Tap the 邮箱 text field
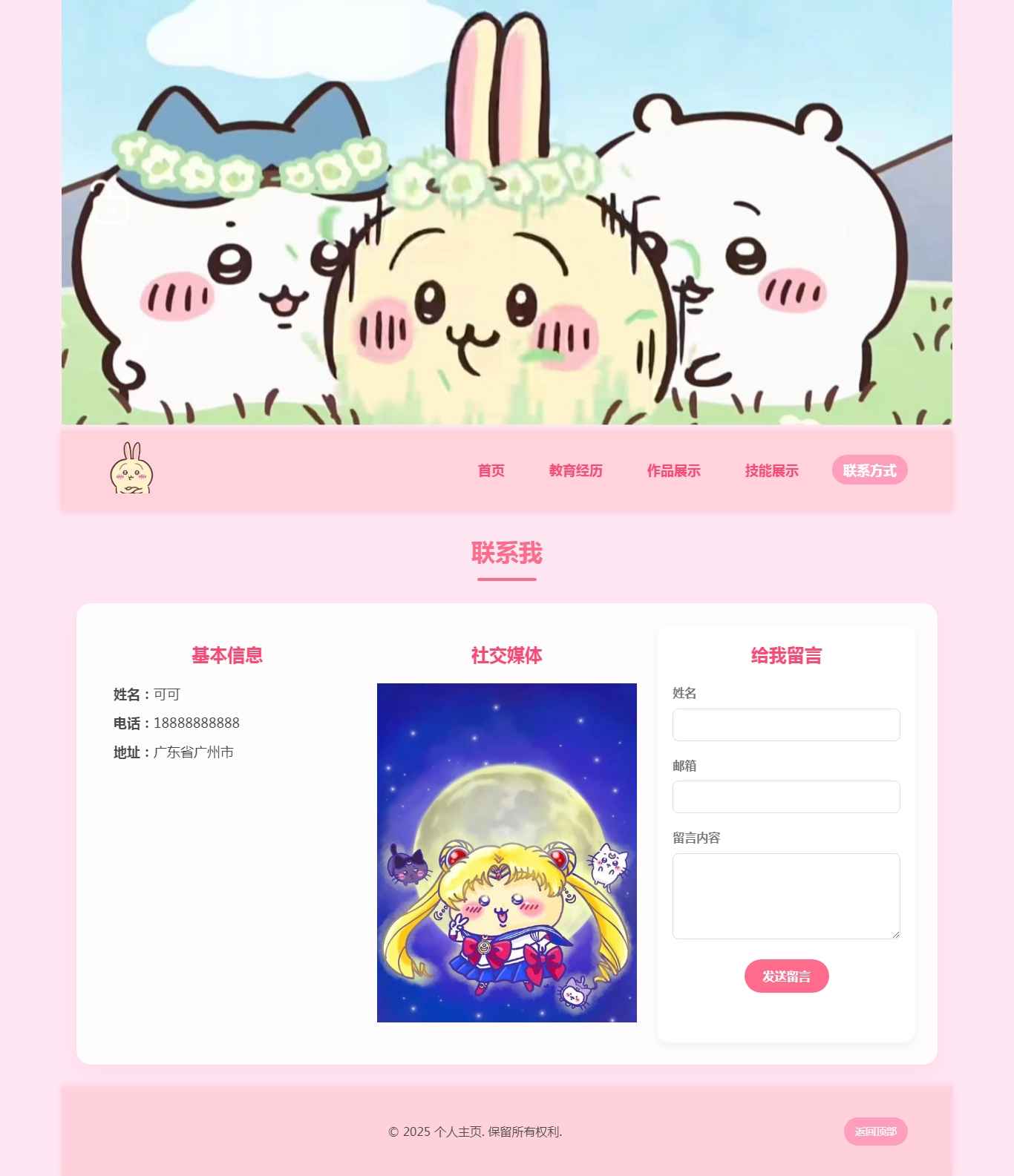Screen dimensions: 1014x1176 (786, 797)
